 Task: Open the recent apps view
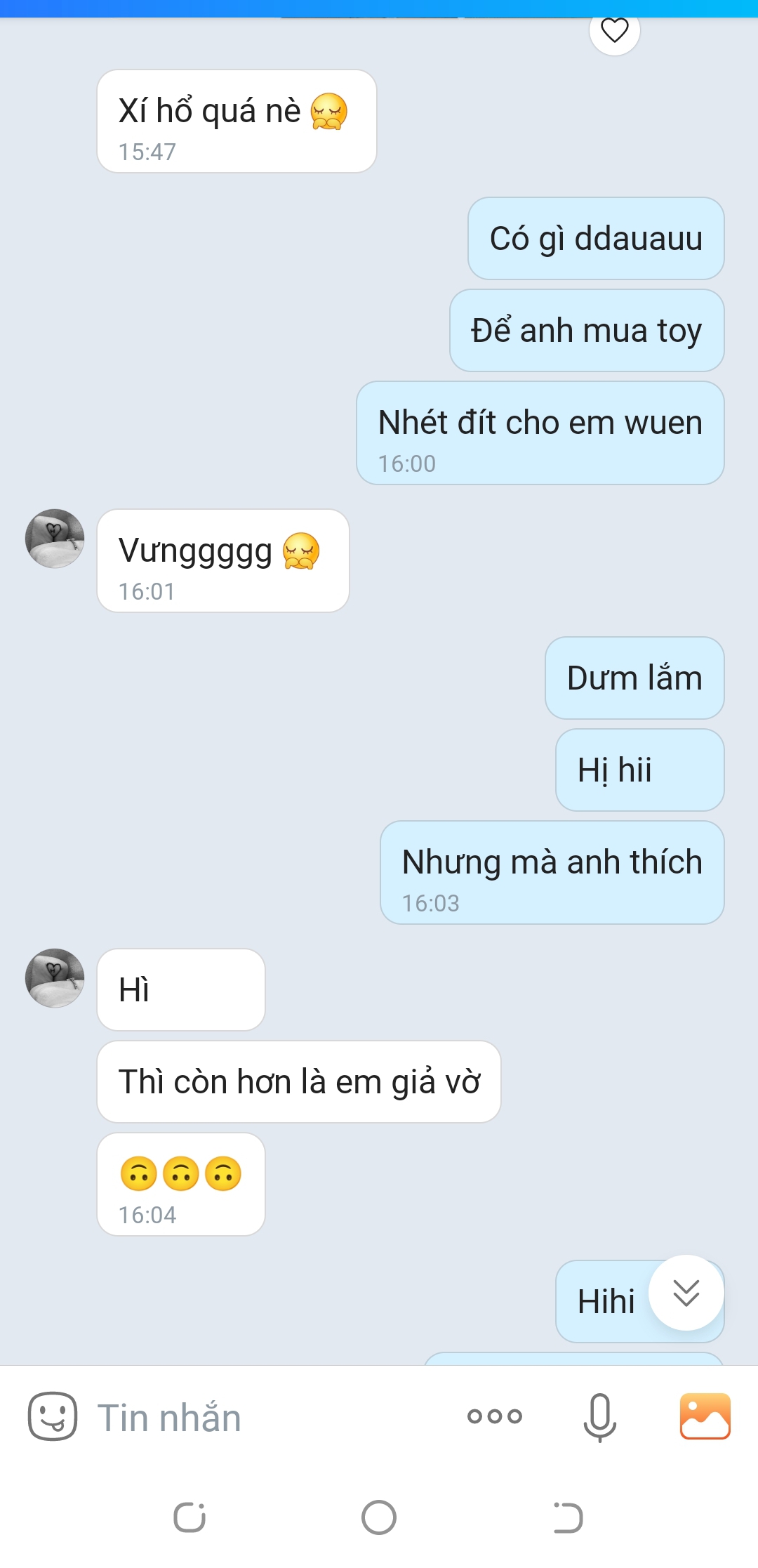pyautogui.click(x=189, y=1517)
